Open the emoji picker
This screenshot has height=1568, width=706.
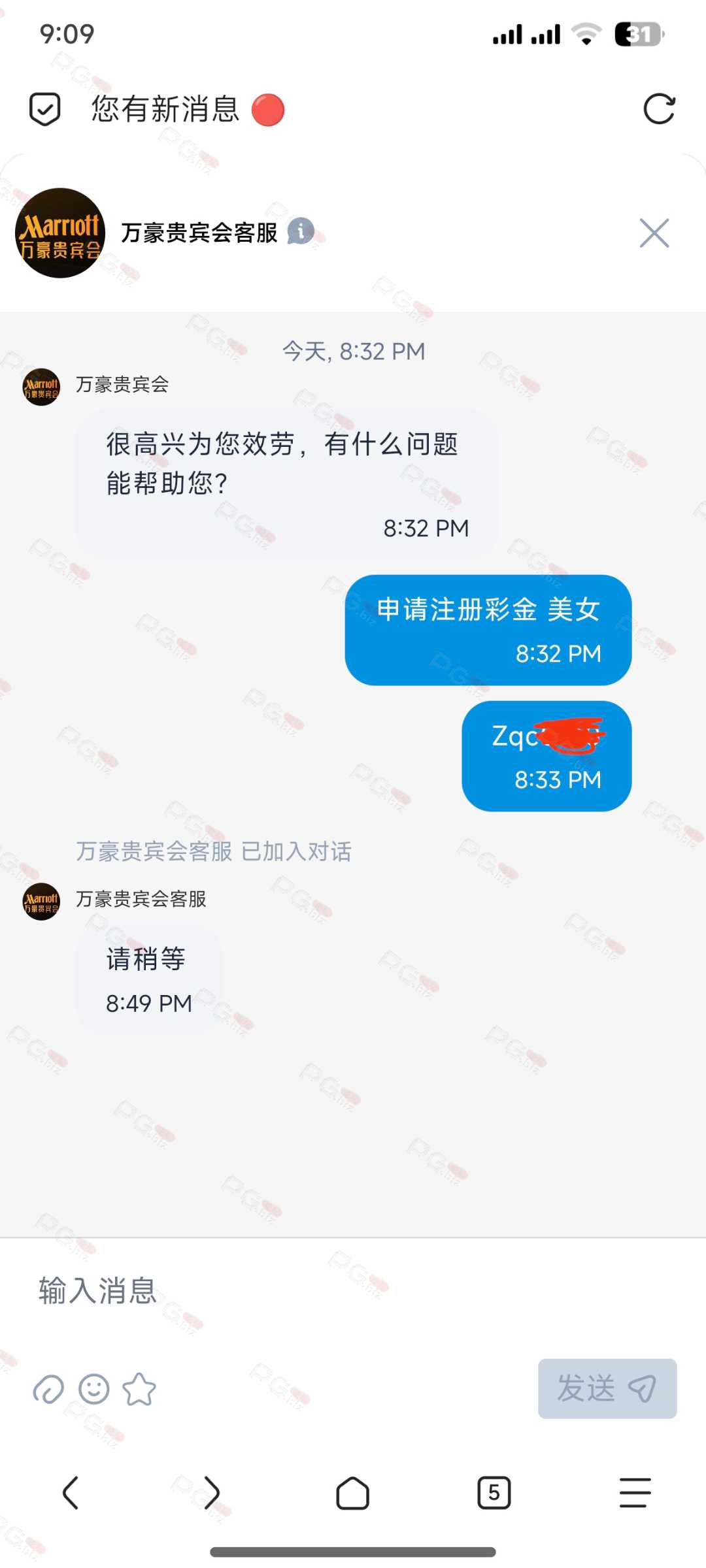94,1389
